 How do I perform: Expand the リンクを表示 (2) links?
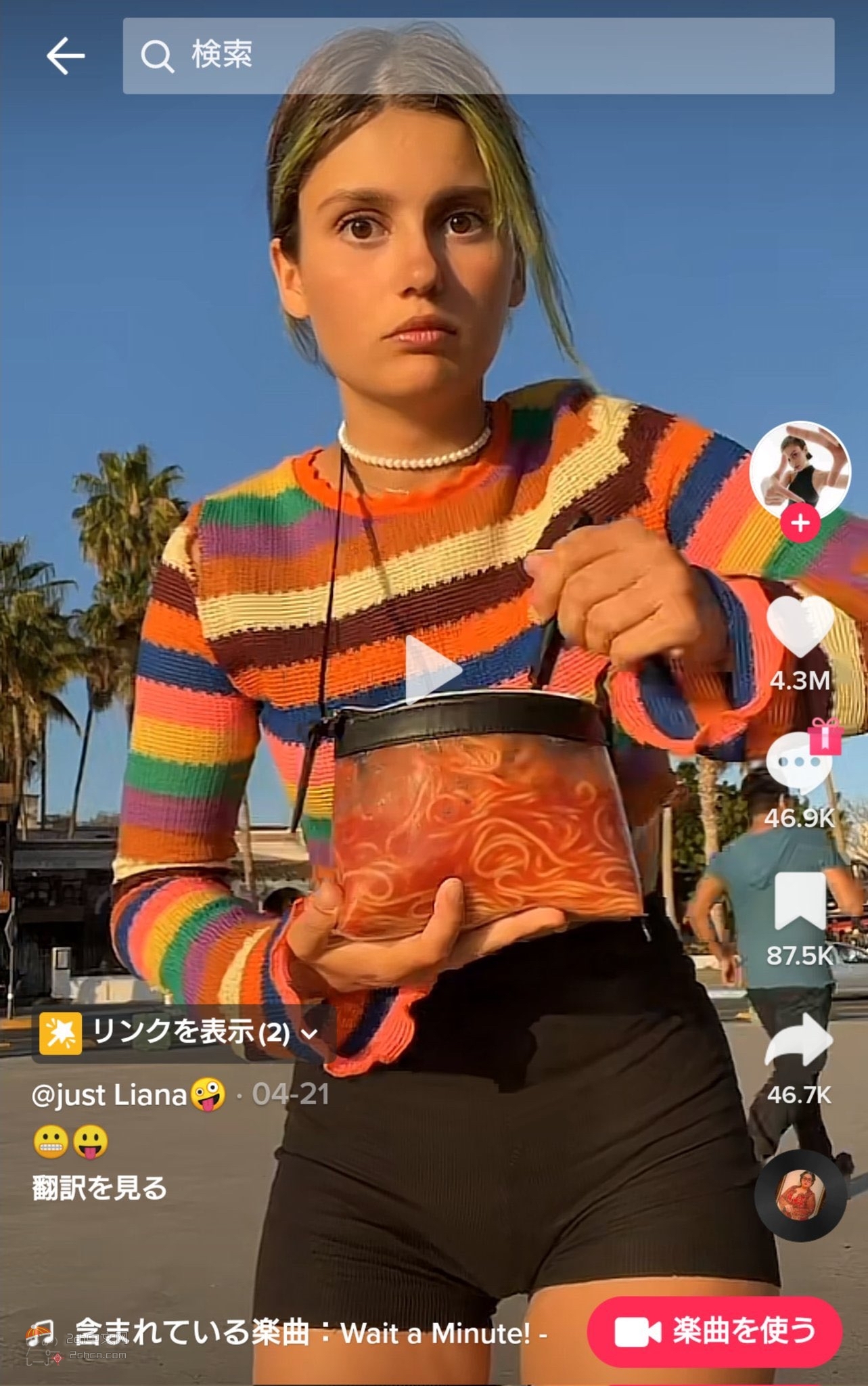(x=184, y=1033)
